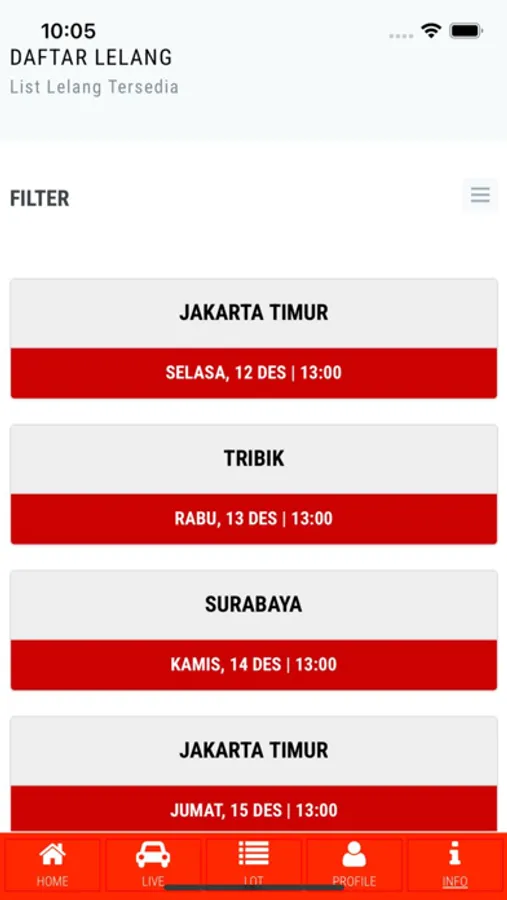Open the Lot tab
The image size is (507, 900).
click(254, 865)
